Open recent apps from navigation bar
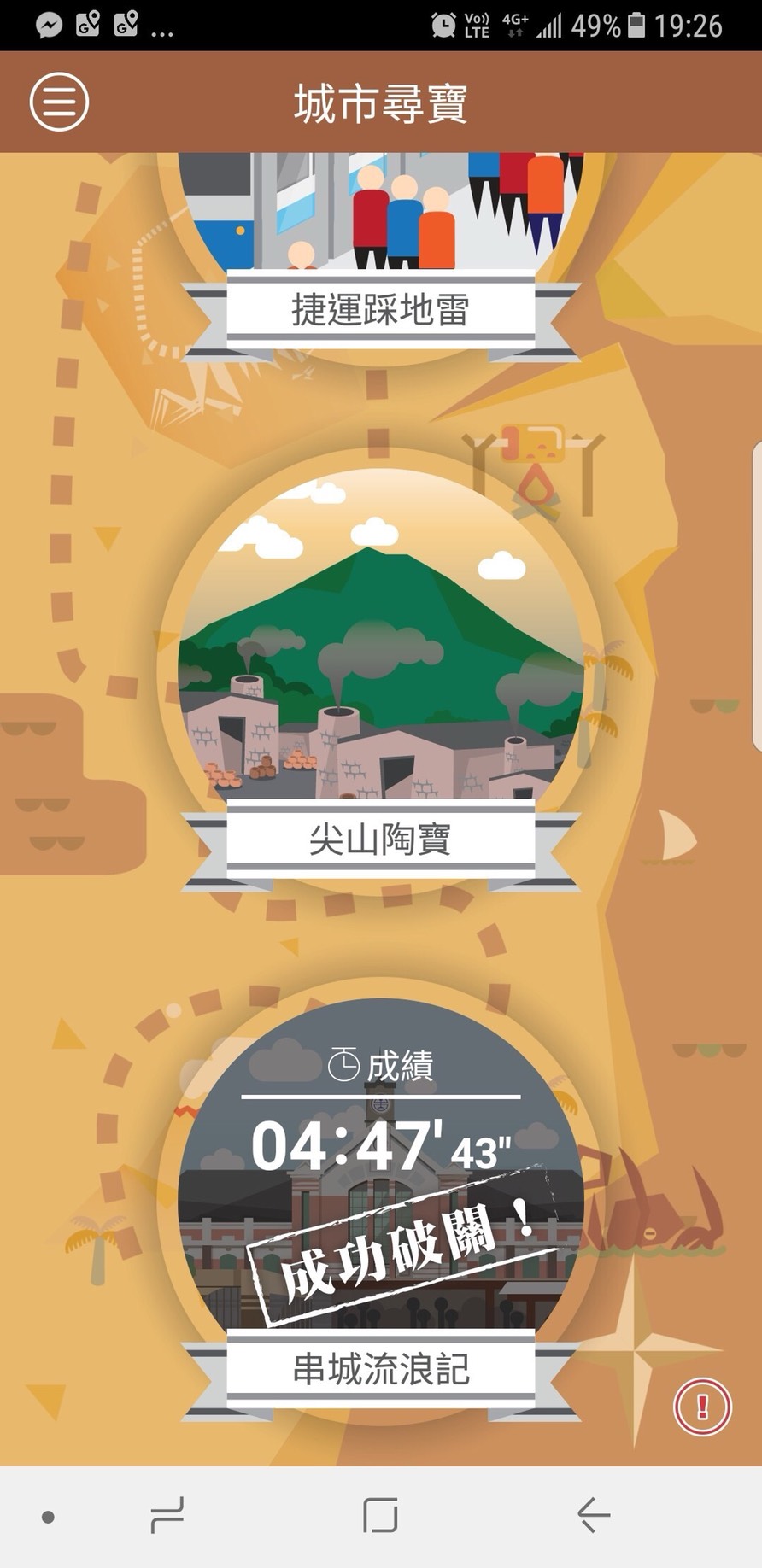The width and height of the screenshot is (762, 1568). click(167, 1516)
